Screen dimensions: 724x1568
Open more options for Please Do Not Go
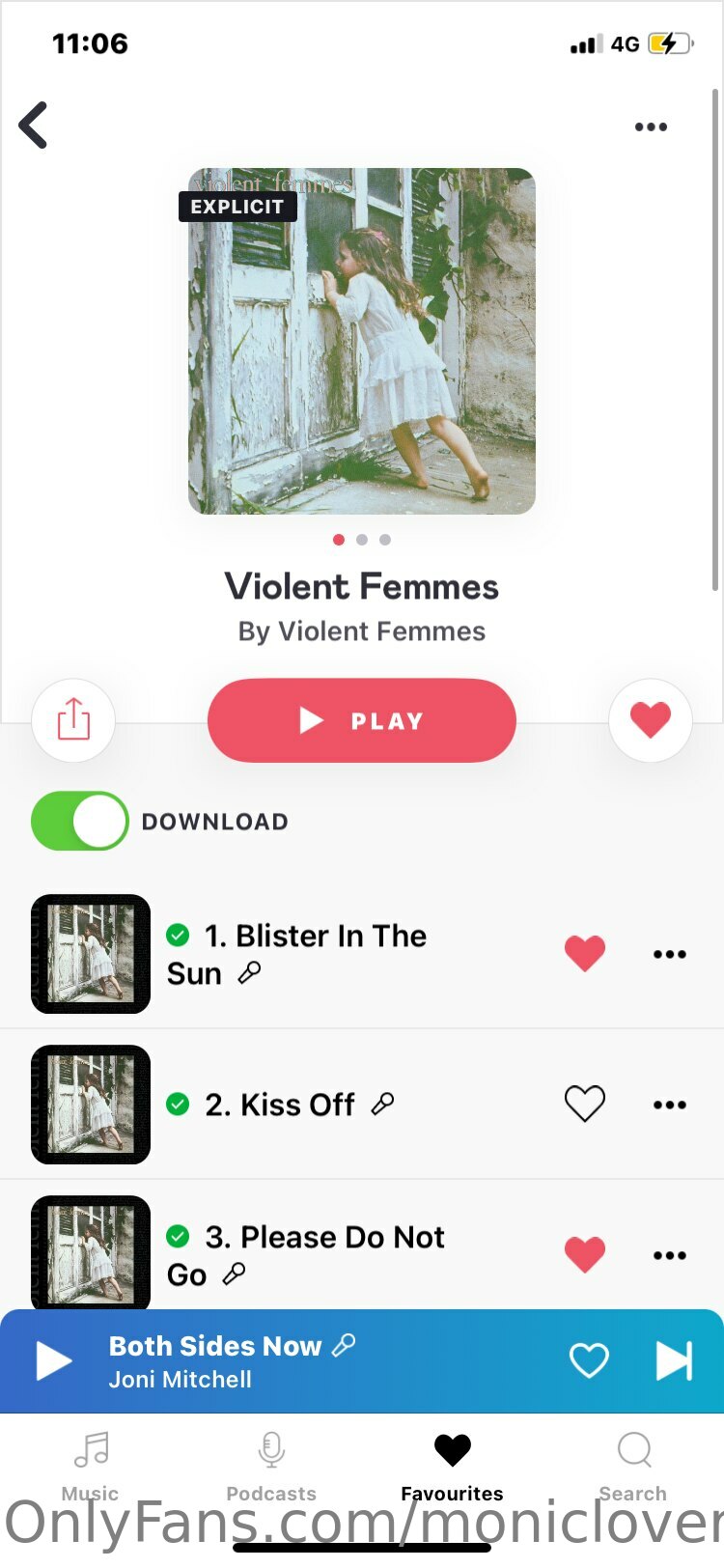coord(669,1255)
